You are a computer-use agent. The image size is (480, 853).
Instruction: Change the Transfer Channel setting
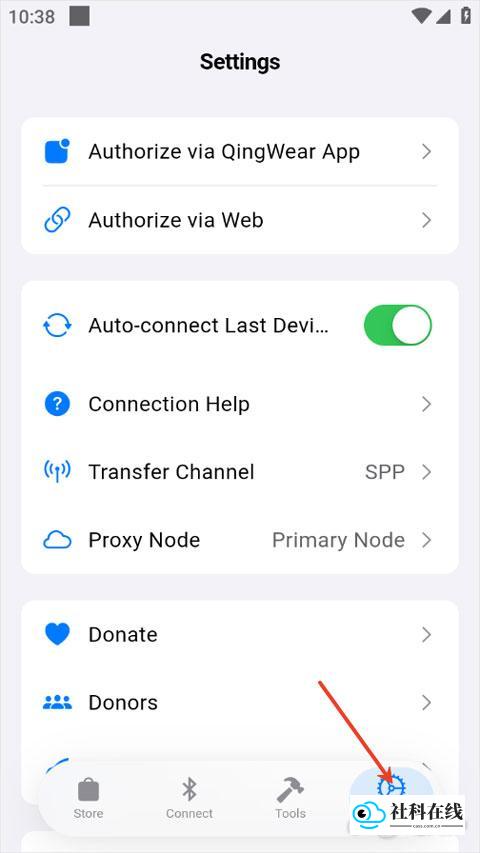(239, 472)
